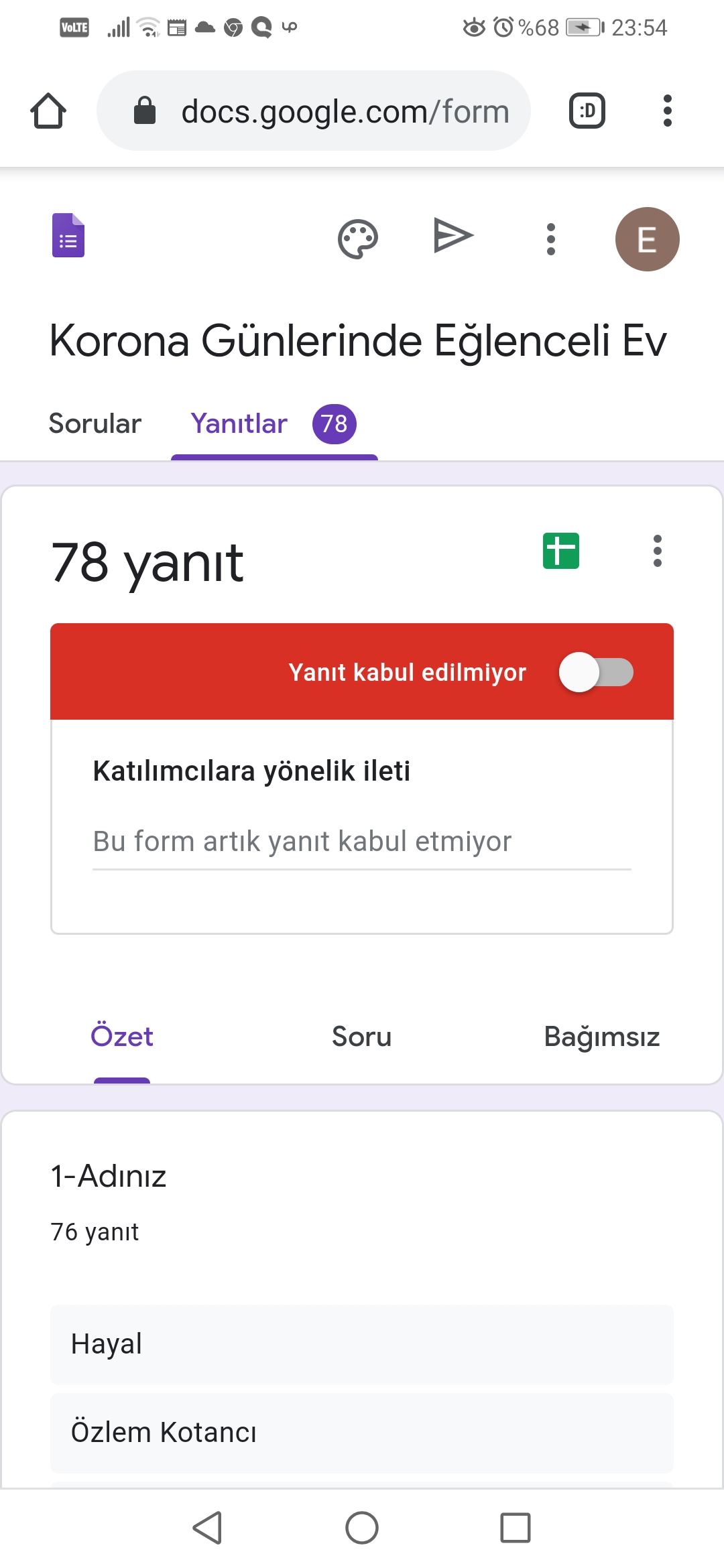The width and height of the screenshot is (724, 1568).
Task: Open the Yanıtlar tab
Action: click(239, 423)
